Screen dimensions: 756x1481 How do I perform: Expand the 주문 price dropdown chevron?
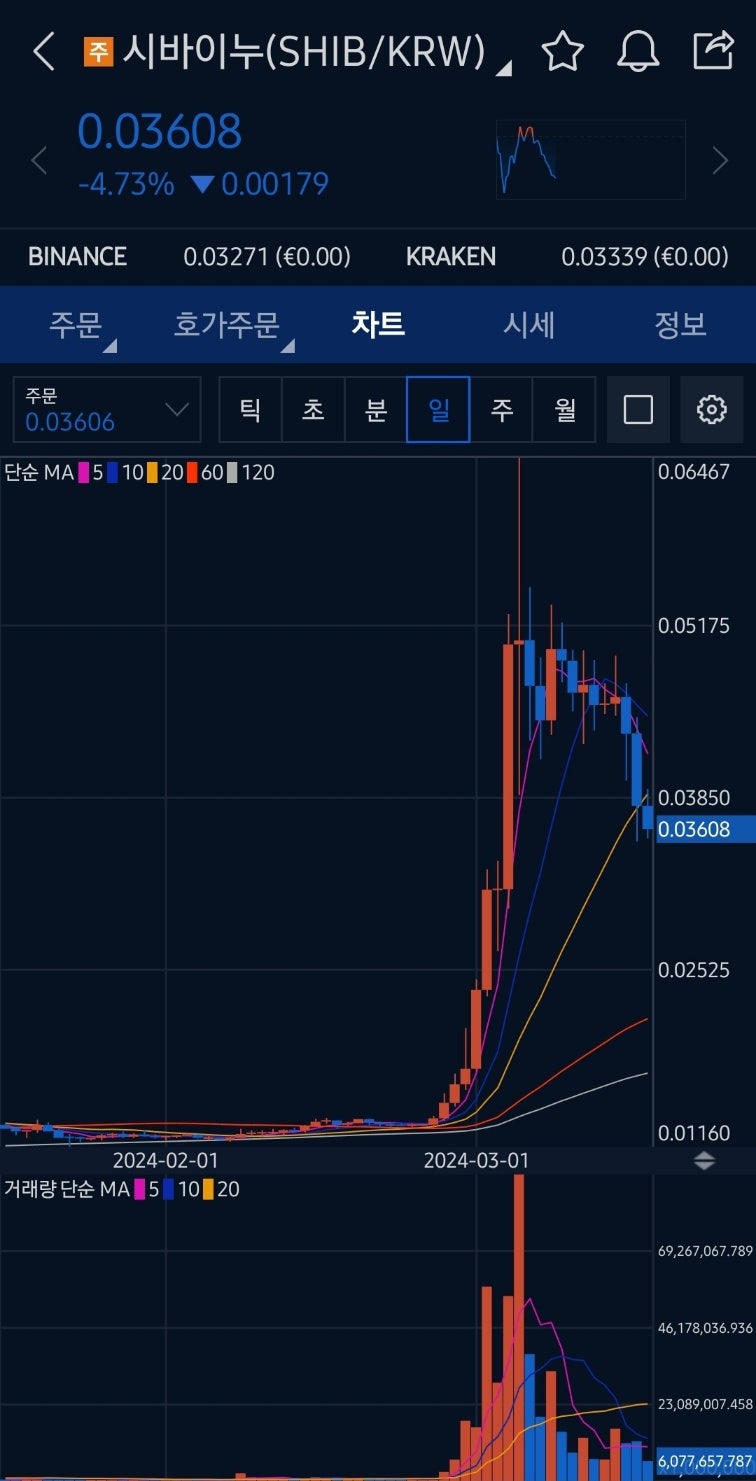(177, 409)
